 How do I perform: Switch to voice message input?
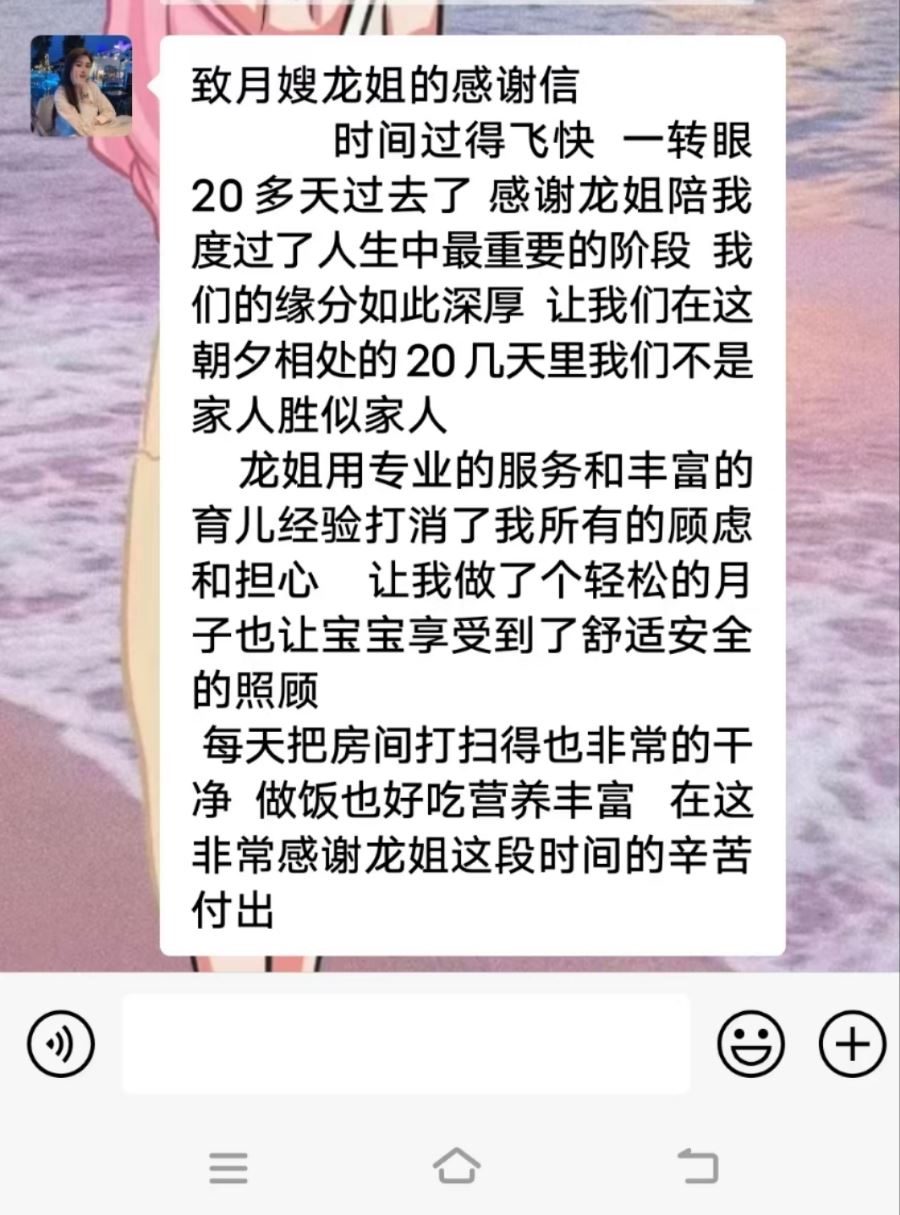tap(61, 1043)
